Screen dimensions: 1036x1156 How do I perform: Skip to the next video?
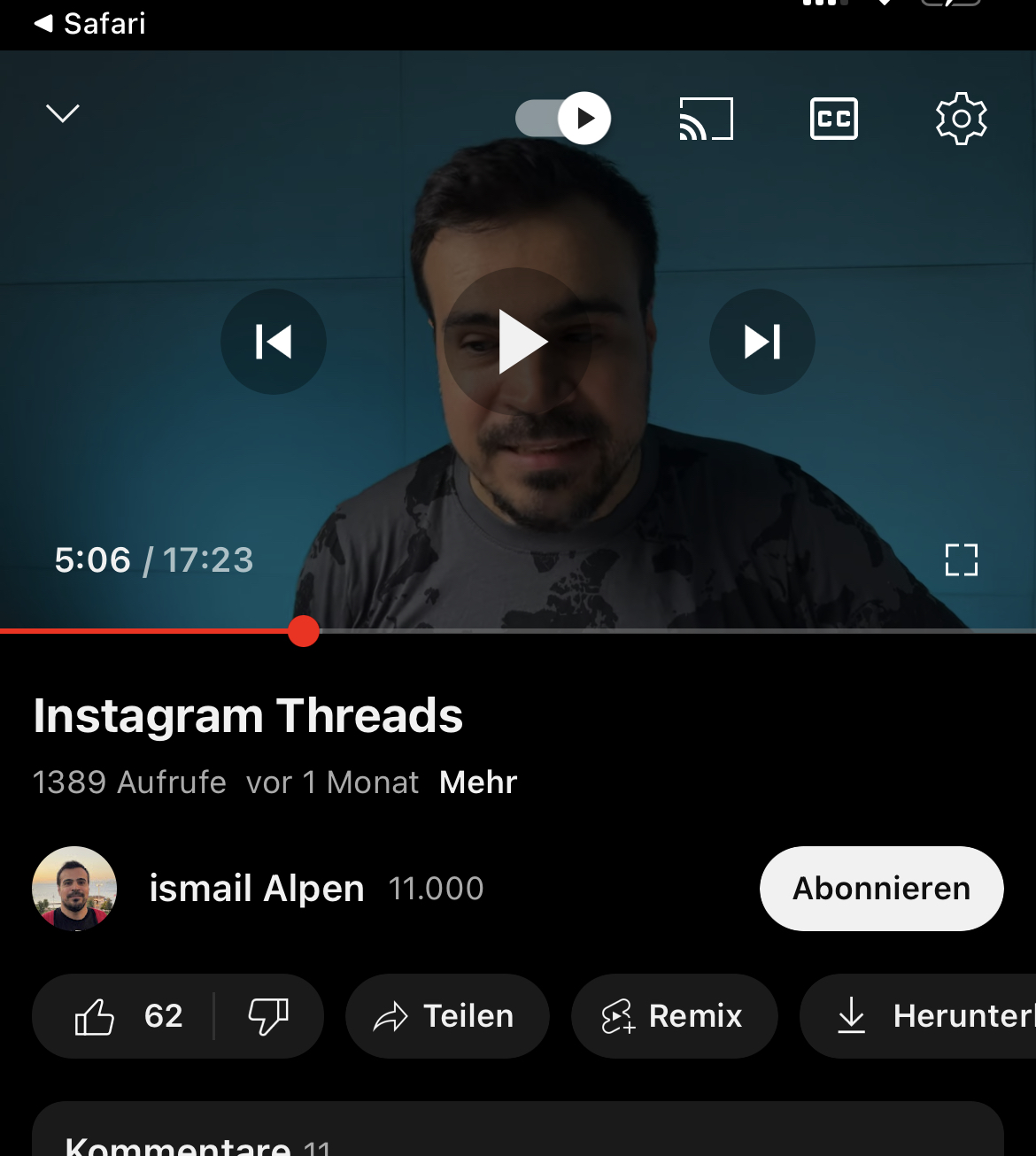pyautogui.click(x=762, y=342)
